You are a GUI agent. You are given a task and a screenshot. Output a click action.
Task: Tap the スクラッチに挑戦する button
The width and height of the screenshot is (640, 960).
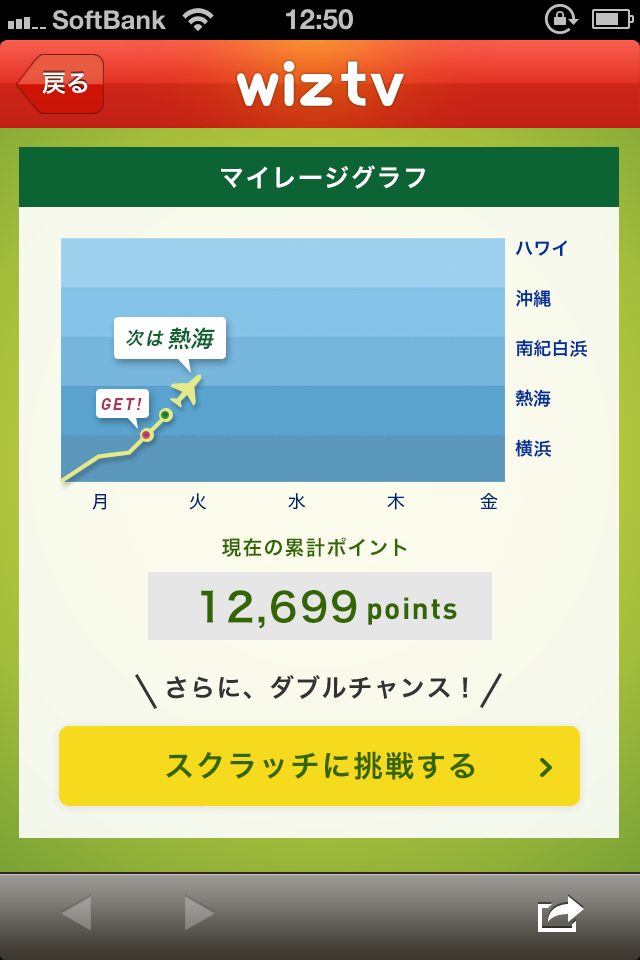319,766
